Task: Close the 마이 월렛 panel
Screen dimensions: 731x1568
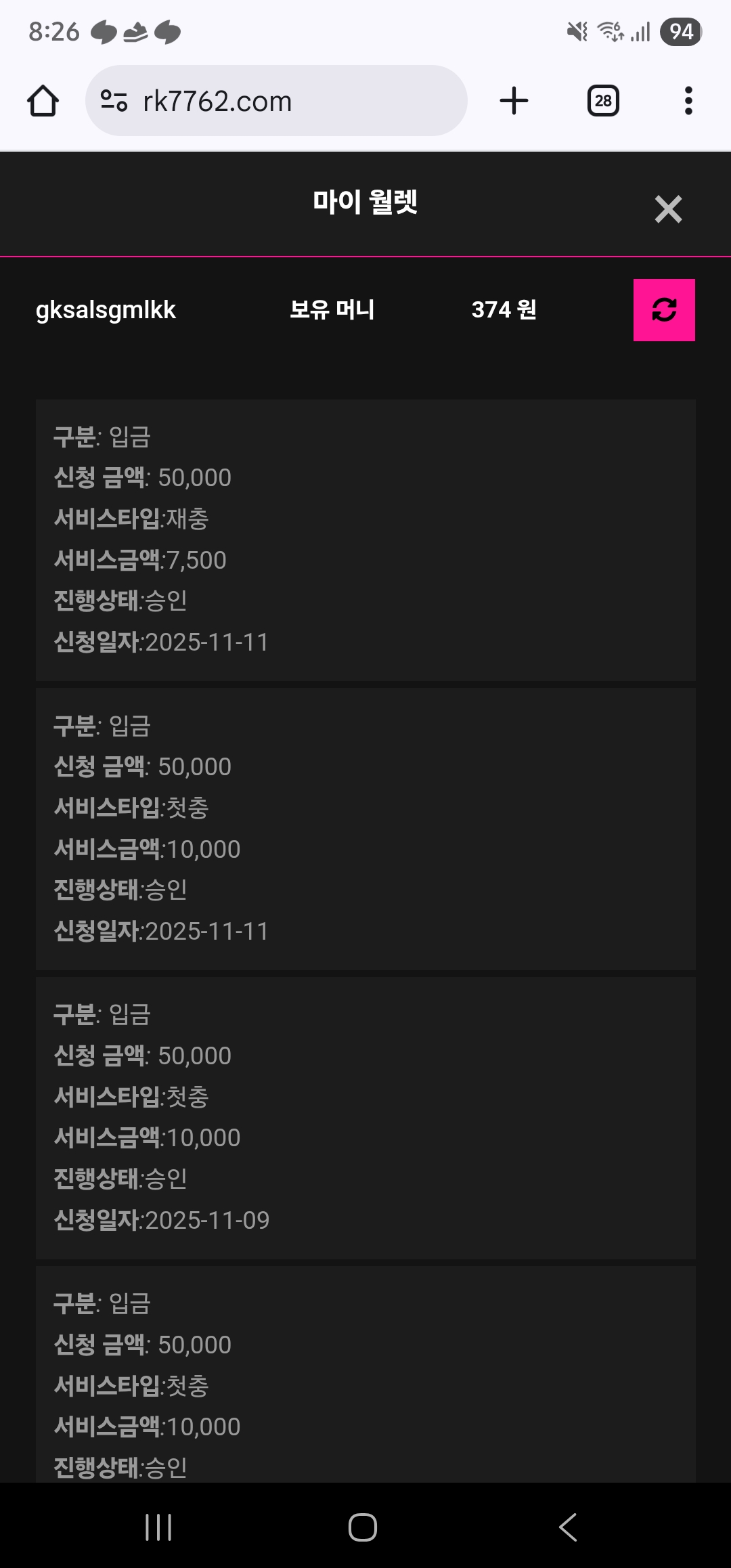Action: coord(668,209)
